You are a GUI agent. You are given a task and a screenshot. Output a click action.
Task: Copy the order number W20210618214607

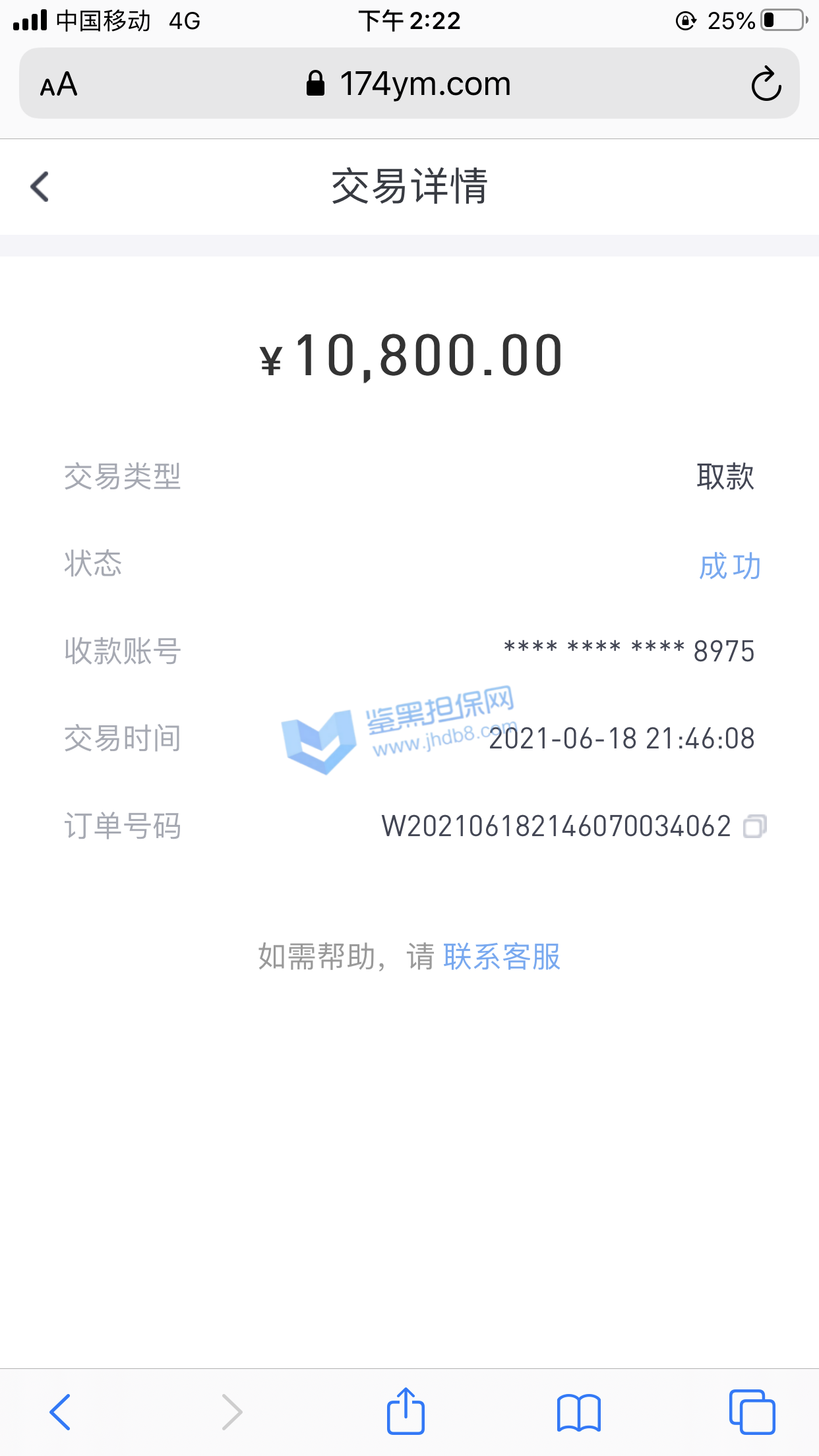(x=754, y=826)
